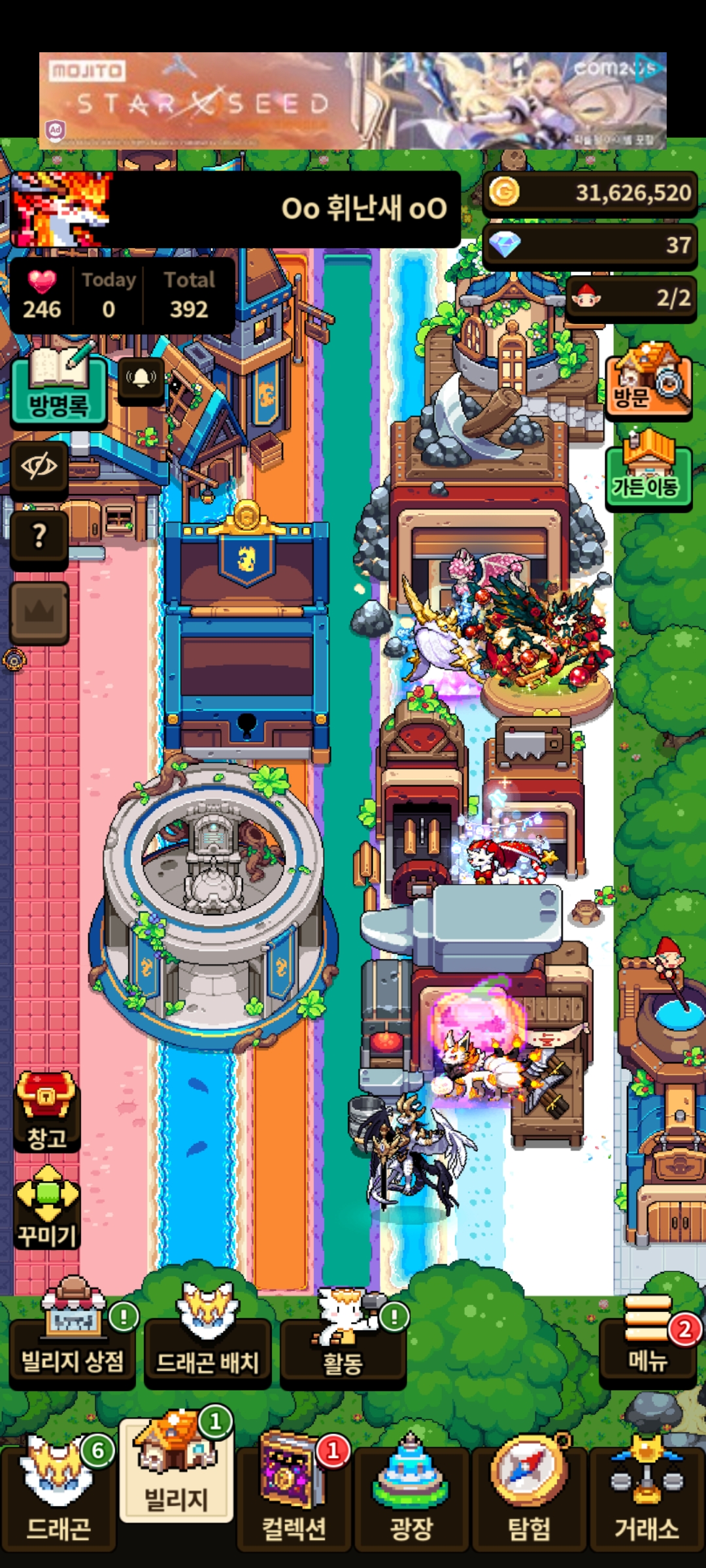Tap the crown icon button
The height and width of the screenshot is (1568, 706).
39,612
